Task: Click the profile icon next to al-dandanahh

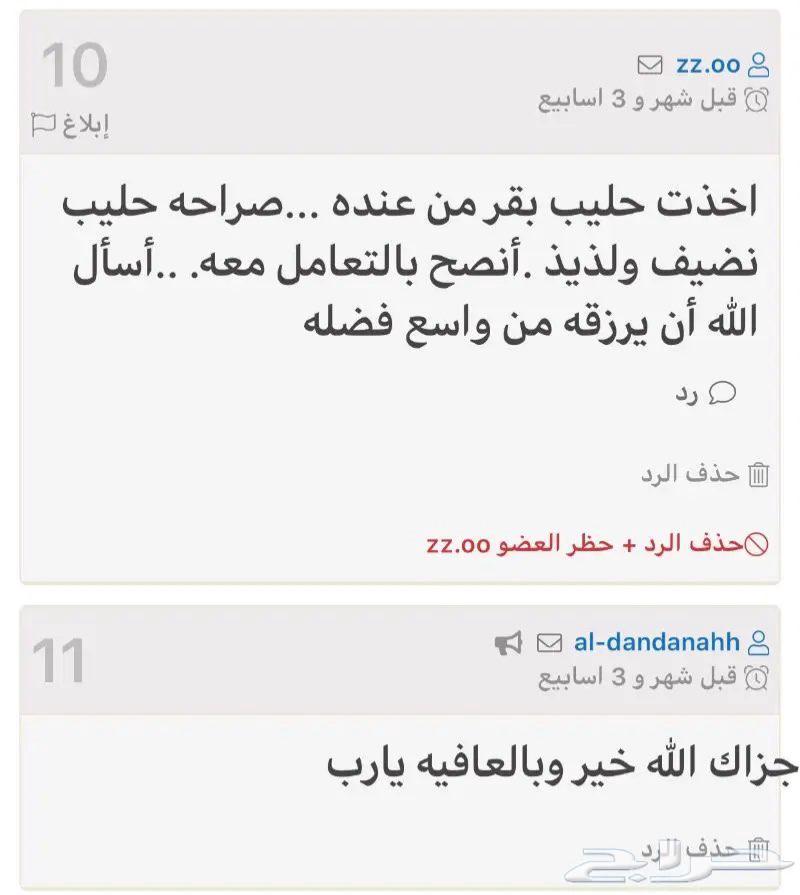Action: (x=762, y=641)
